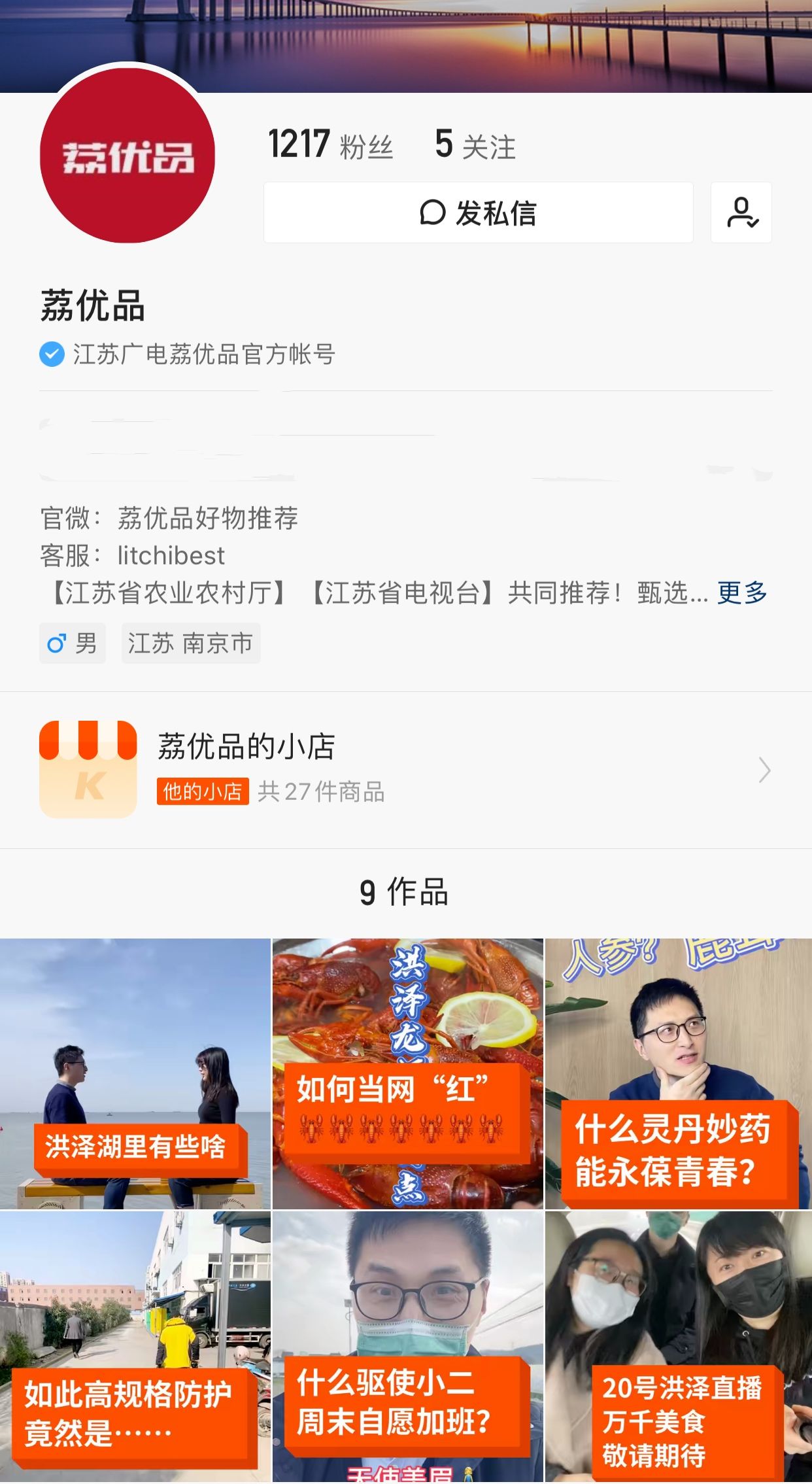812x1484 pixels.
Task: Tap the followed-status person icon
Action: pyautogui.click(x=741, y=213)
